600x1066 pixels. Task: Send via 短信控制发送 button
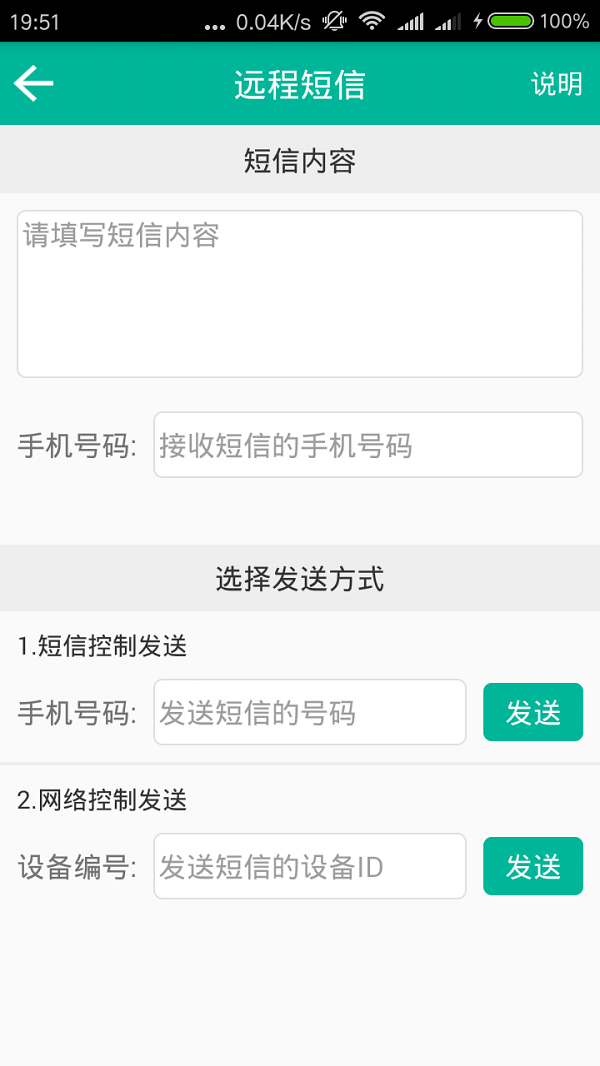[533, 712]
